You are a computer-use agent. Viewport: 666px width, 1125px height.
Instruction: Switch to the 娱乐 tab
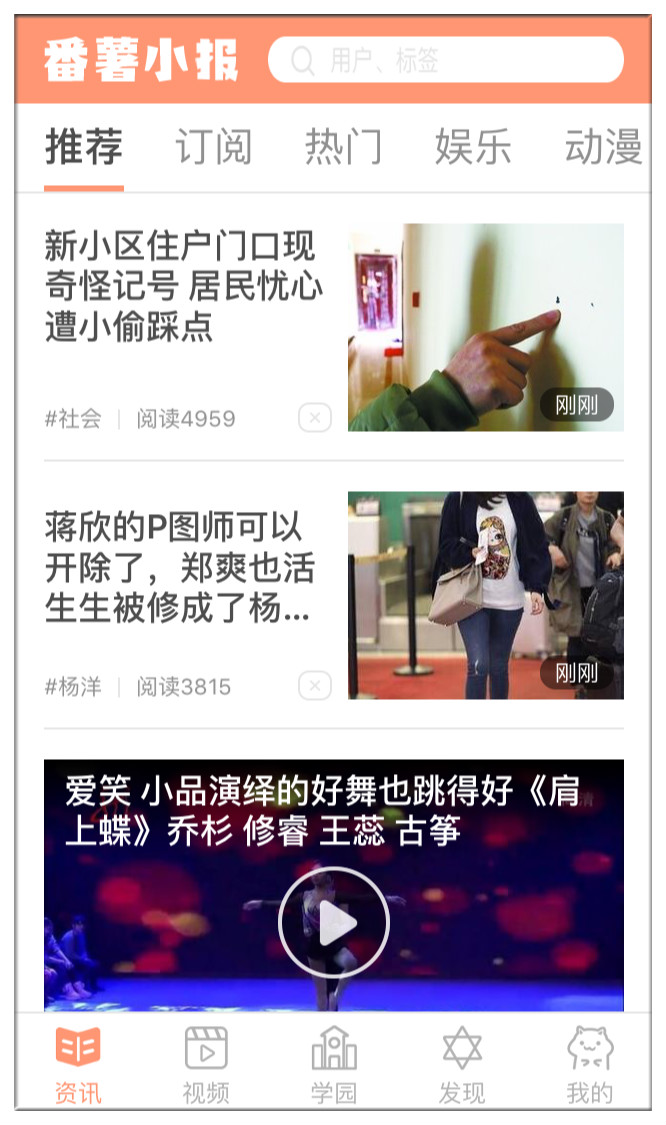coord(473,148)
